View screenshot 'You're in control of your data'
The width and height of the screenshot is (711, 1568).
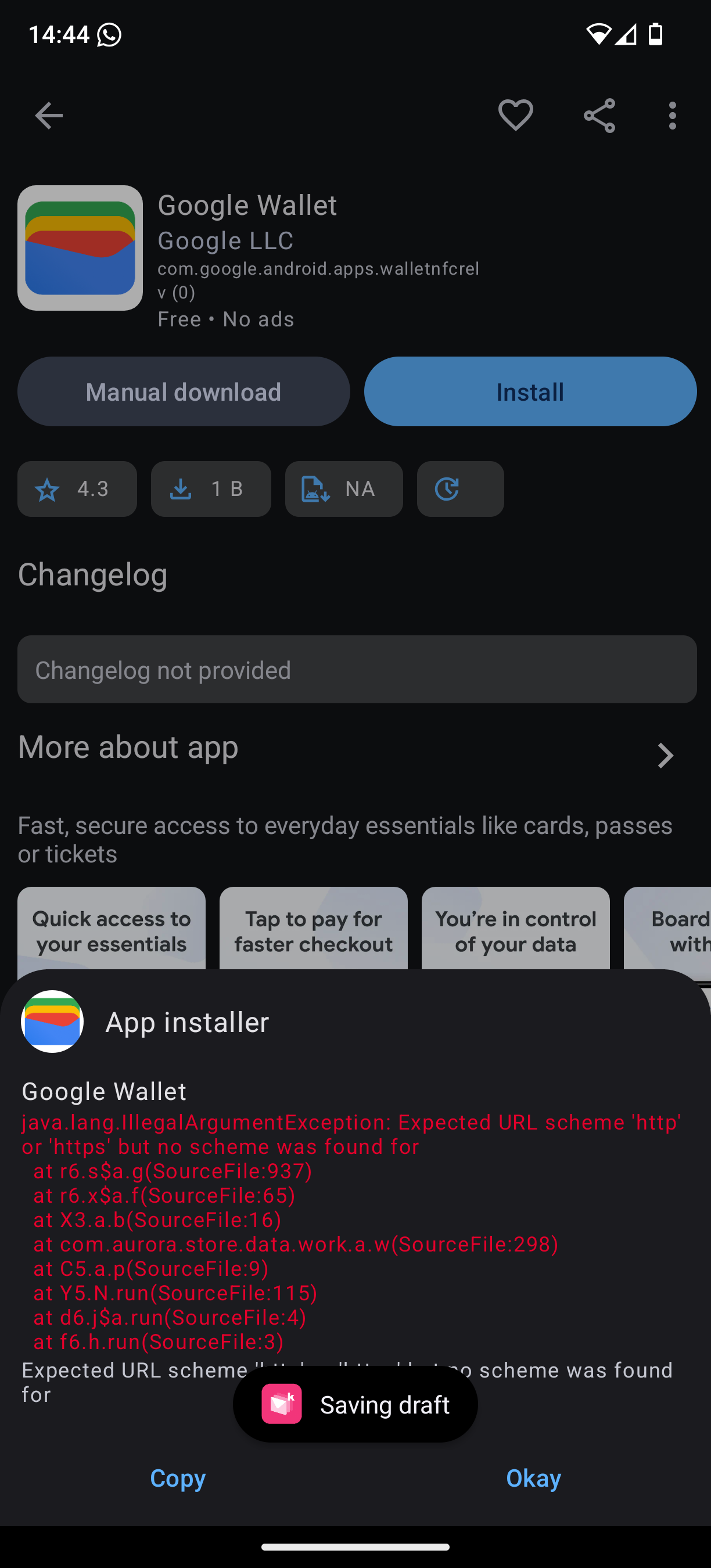[x=516, y=928]
